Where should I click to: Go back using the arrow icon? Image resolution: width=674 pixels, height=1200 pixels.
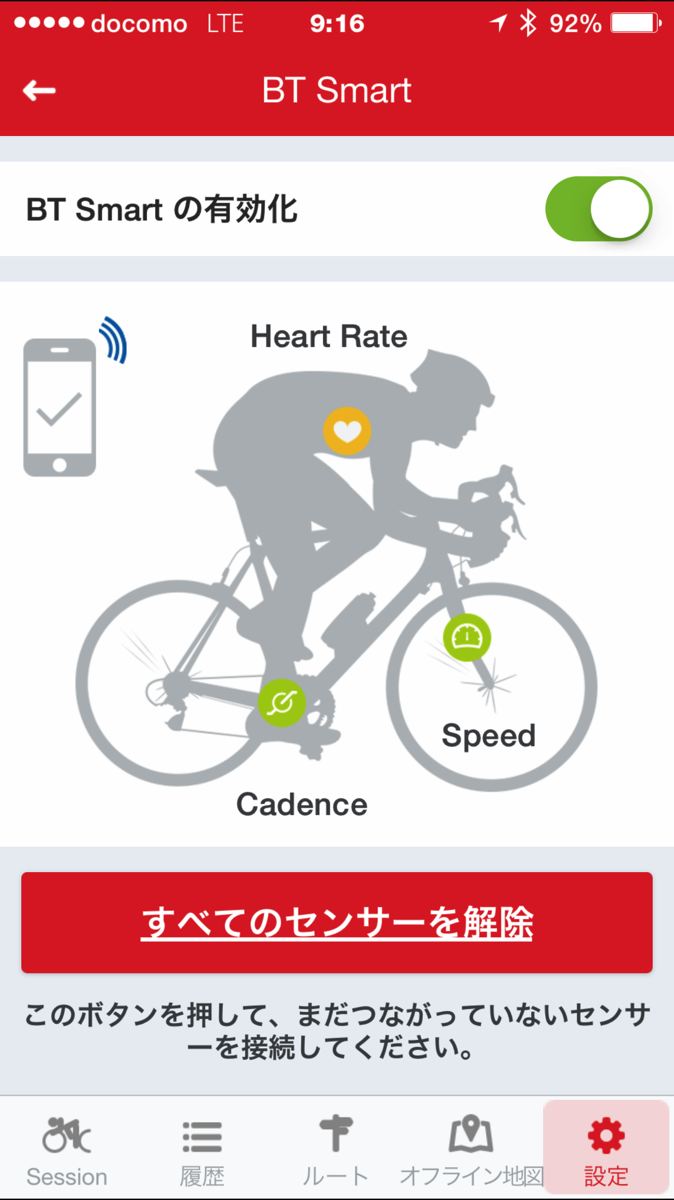pos(40,91)
